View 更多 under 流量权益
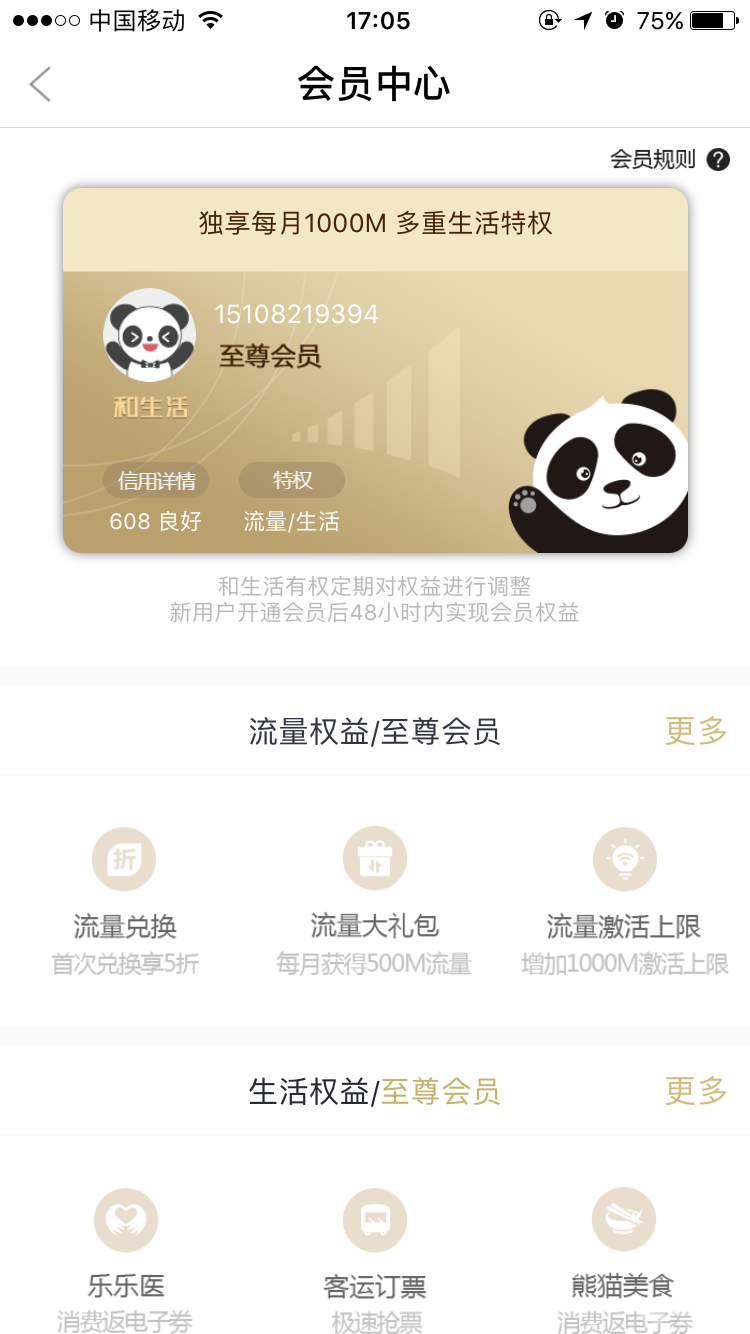 696,731
